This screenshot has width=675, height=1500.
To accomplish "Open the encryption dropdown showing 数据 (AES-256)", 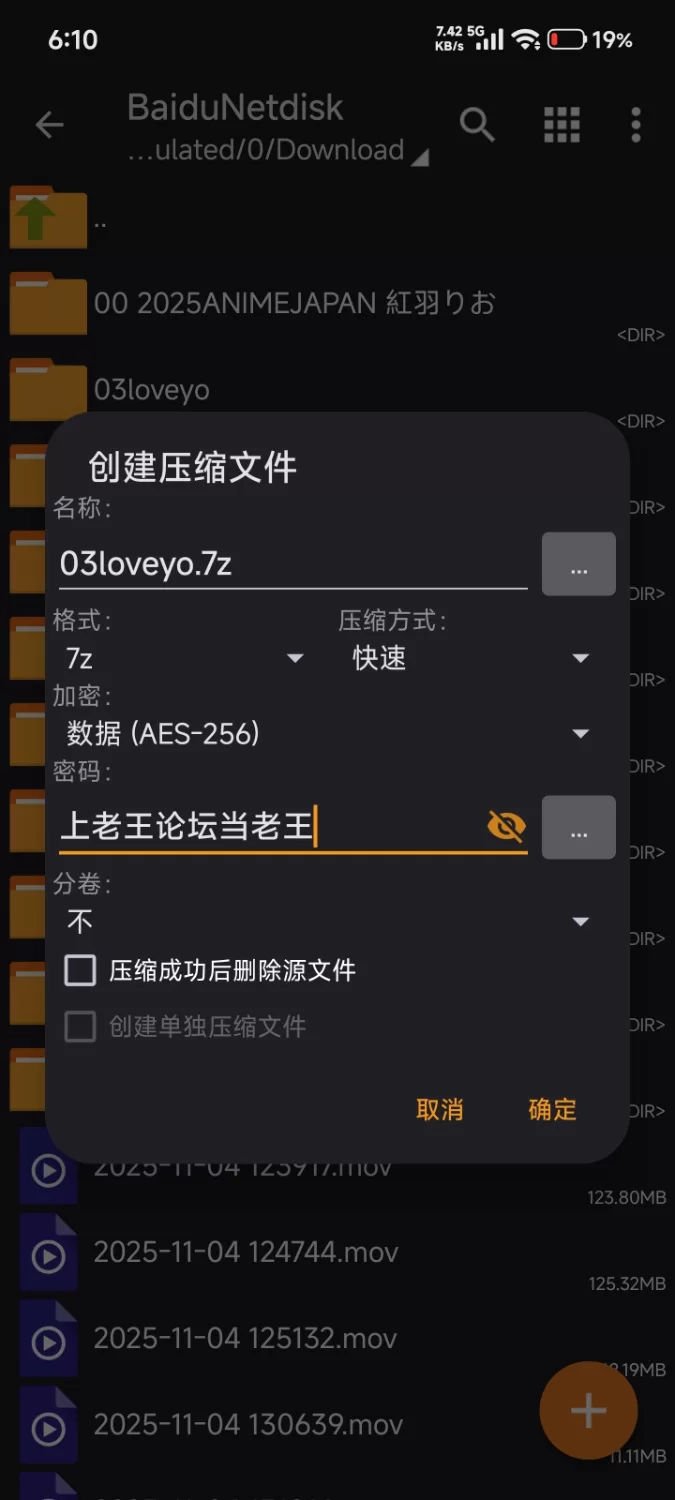I will point(326,734).
